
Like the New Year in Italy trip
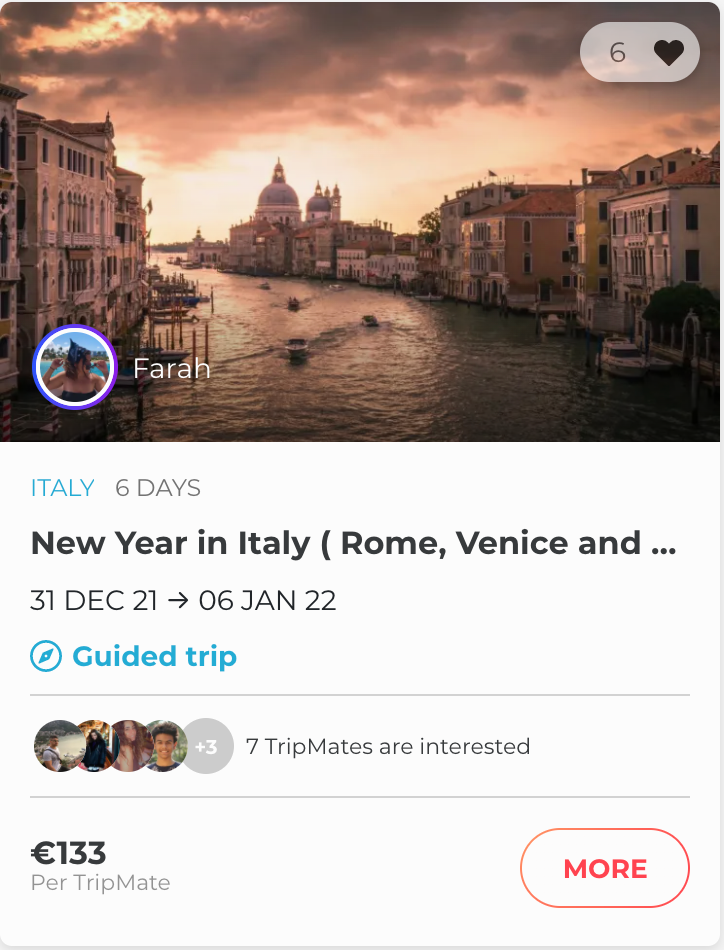[668, 52]
